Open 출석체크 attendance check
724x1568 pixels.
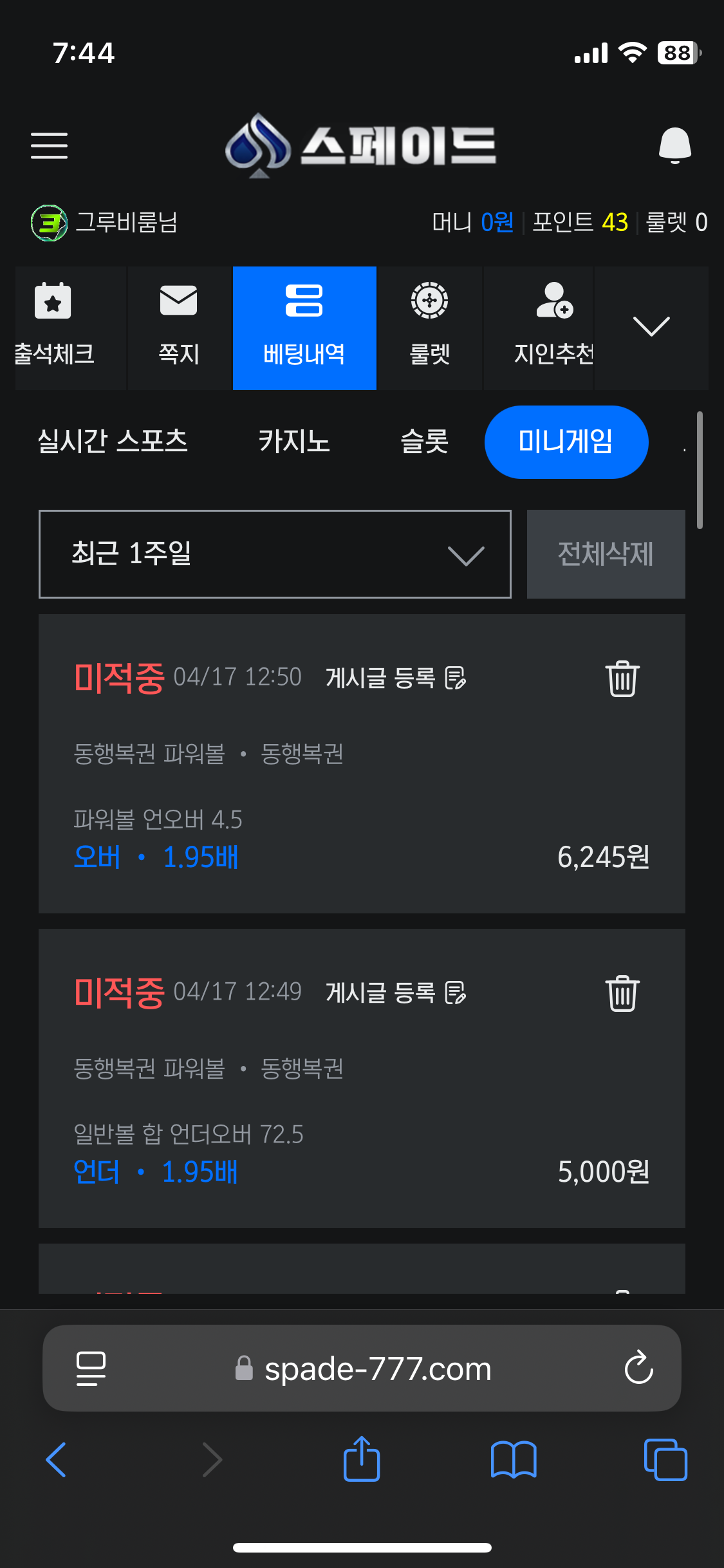(55, 328)
